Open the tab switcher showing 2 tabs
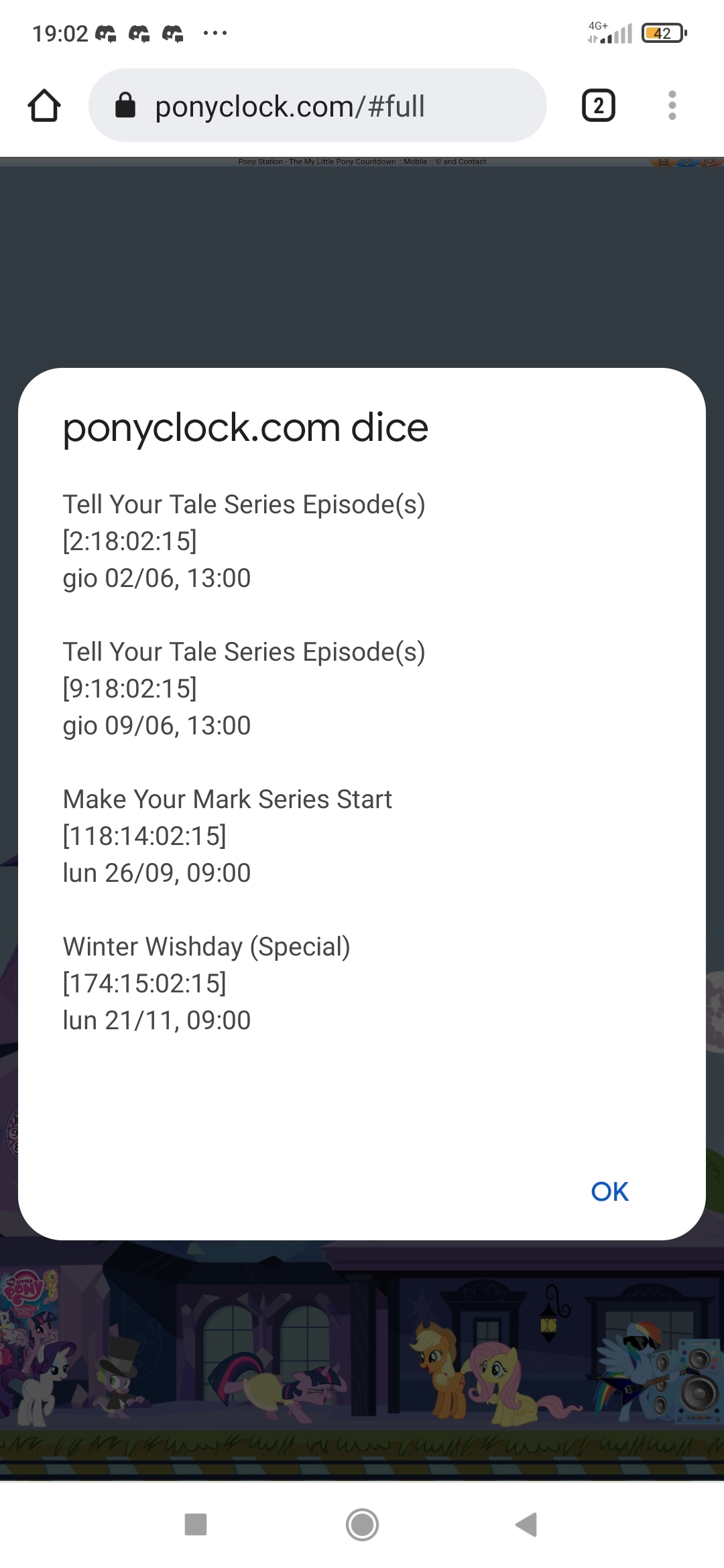This screenshot has width=724, height=1568. 598,106
